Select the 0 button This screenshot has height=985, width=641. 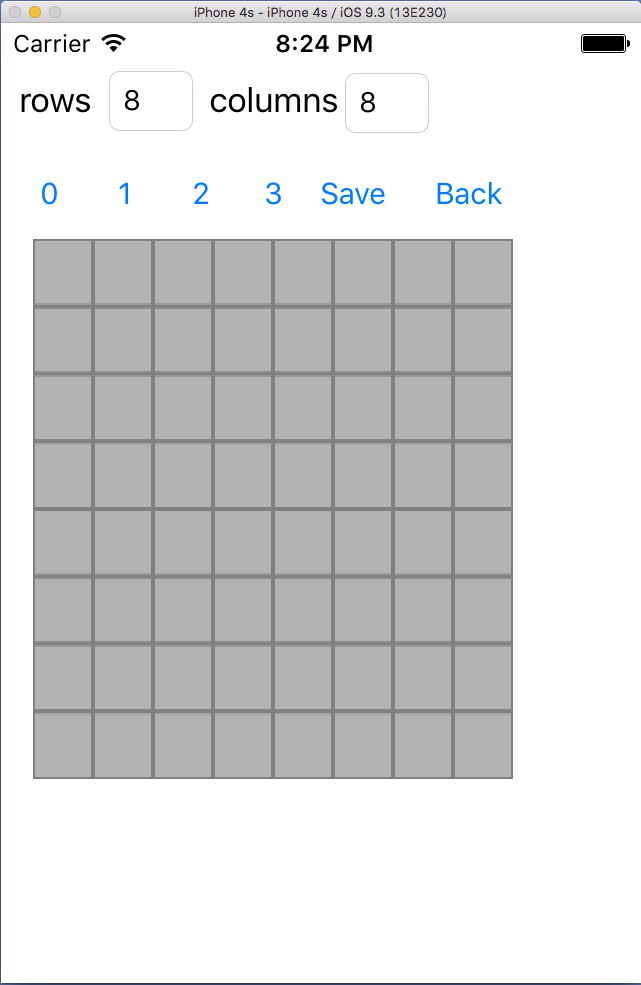pyautogui.click(x=49, y=194)
